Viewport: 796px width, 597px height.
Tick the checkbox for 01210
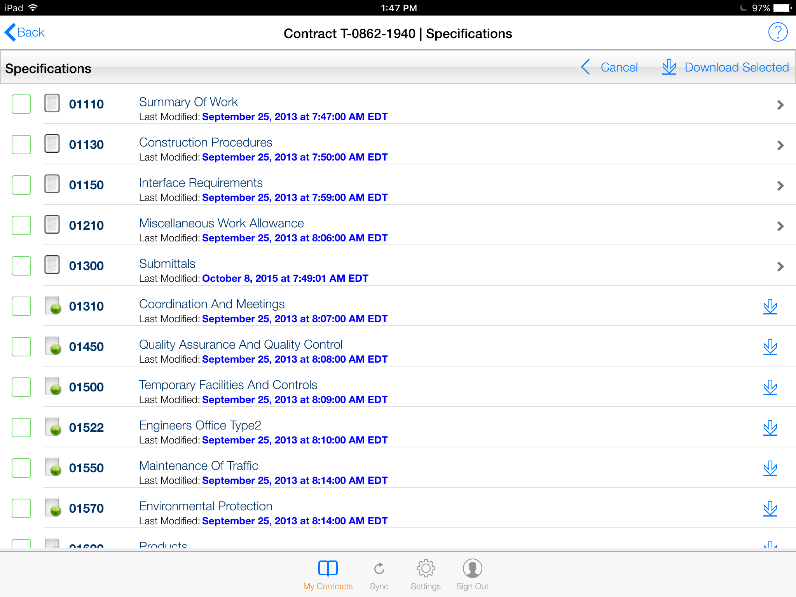tap(21, 225)
